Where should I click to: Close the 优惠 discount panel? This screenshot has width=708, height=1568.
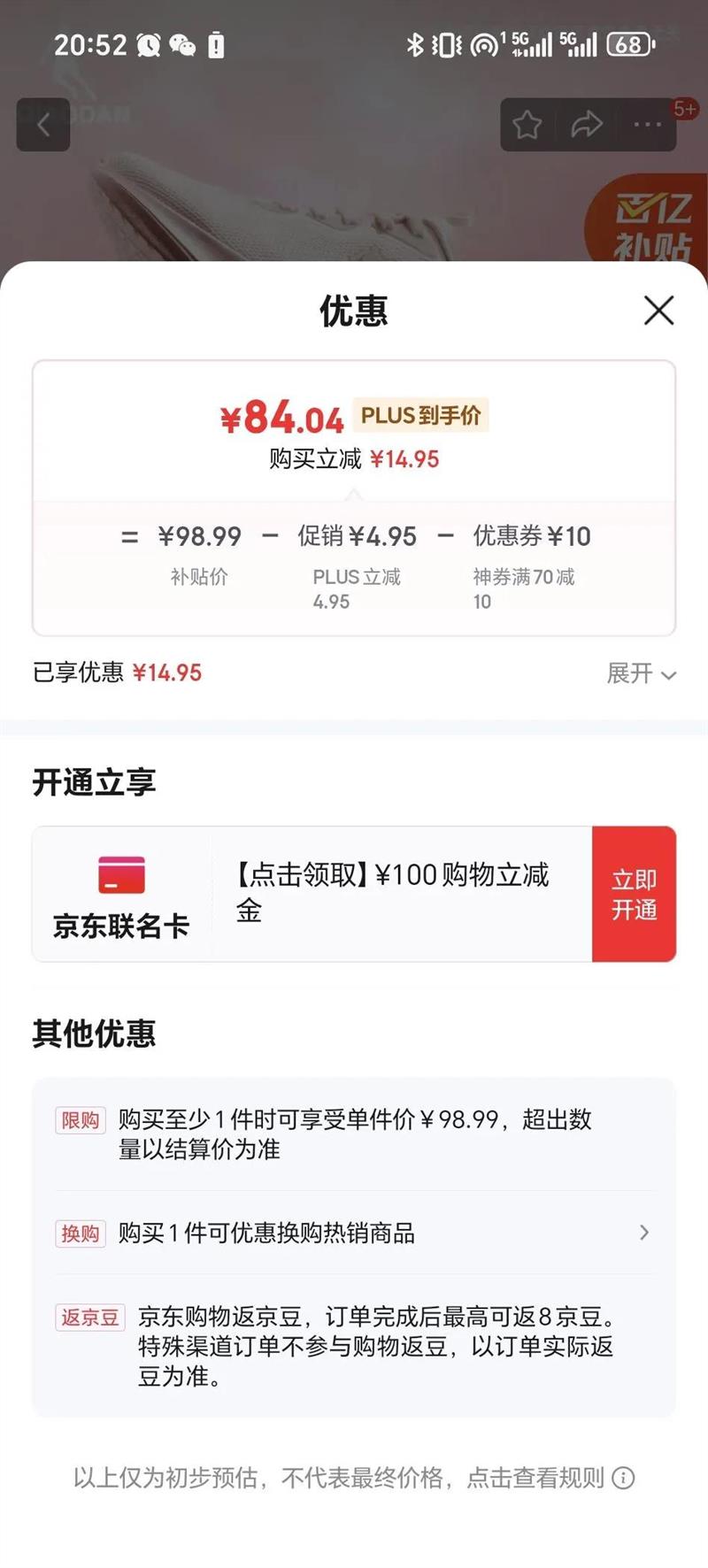click(658, 311)
